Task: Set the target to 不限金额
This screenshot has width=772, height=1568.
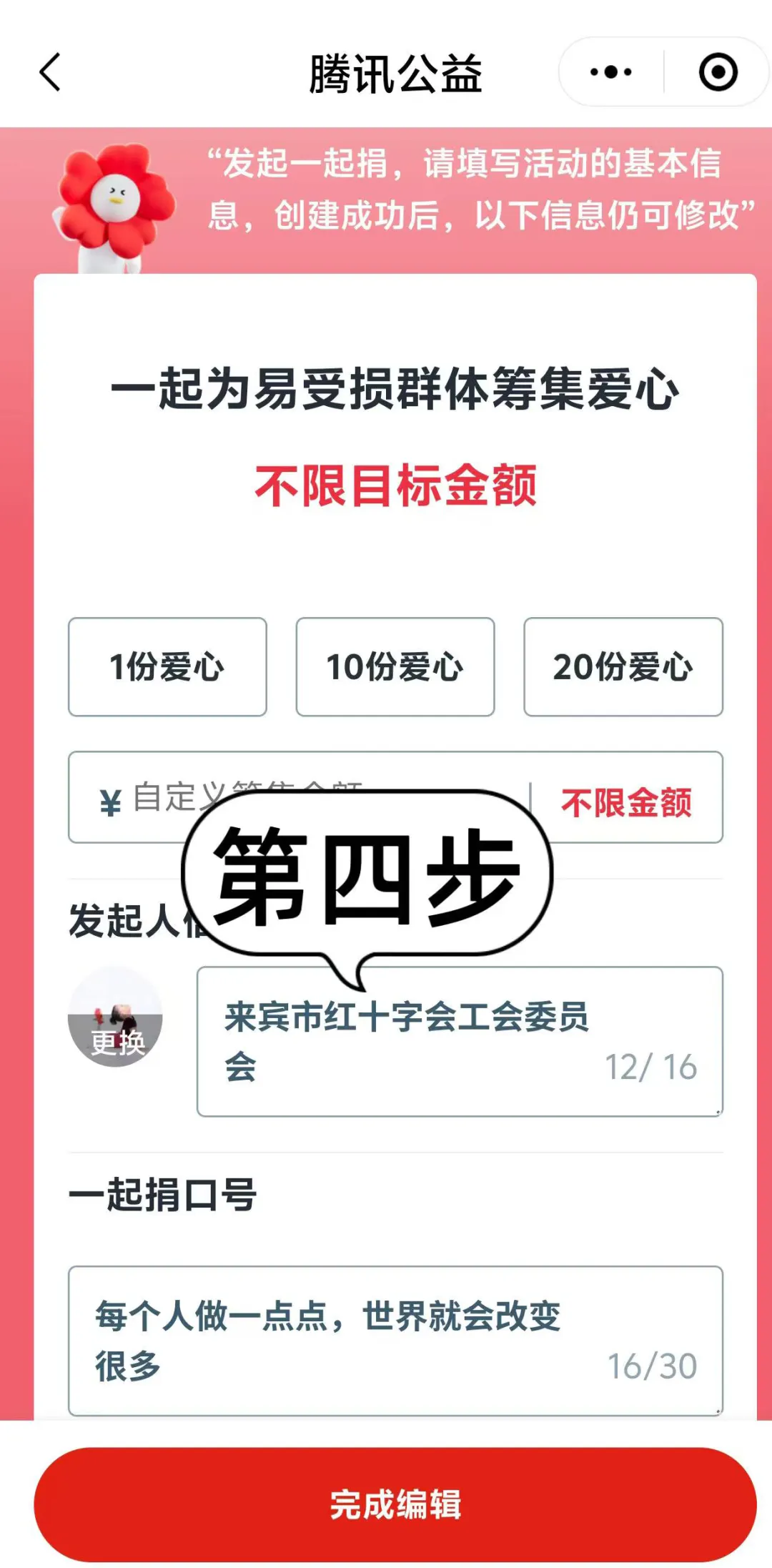Action: pos(626,802)
